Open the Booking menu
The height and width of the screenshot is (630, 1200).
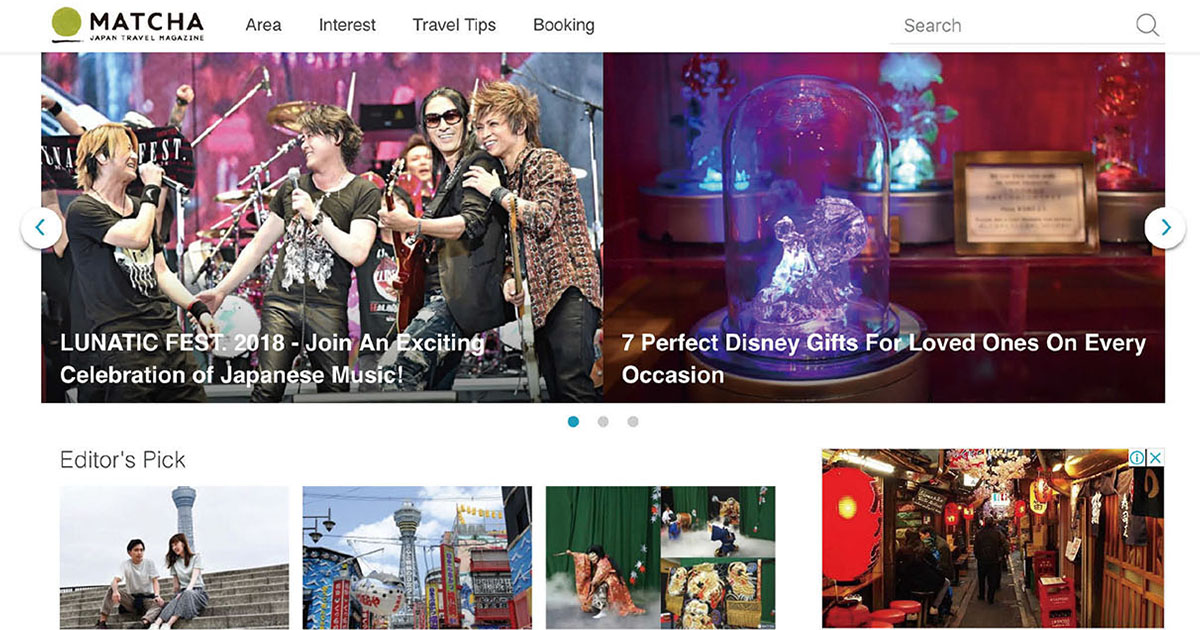click(563, 25)
